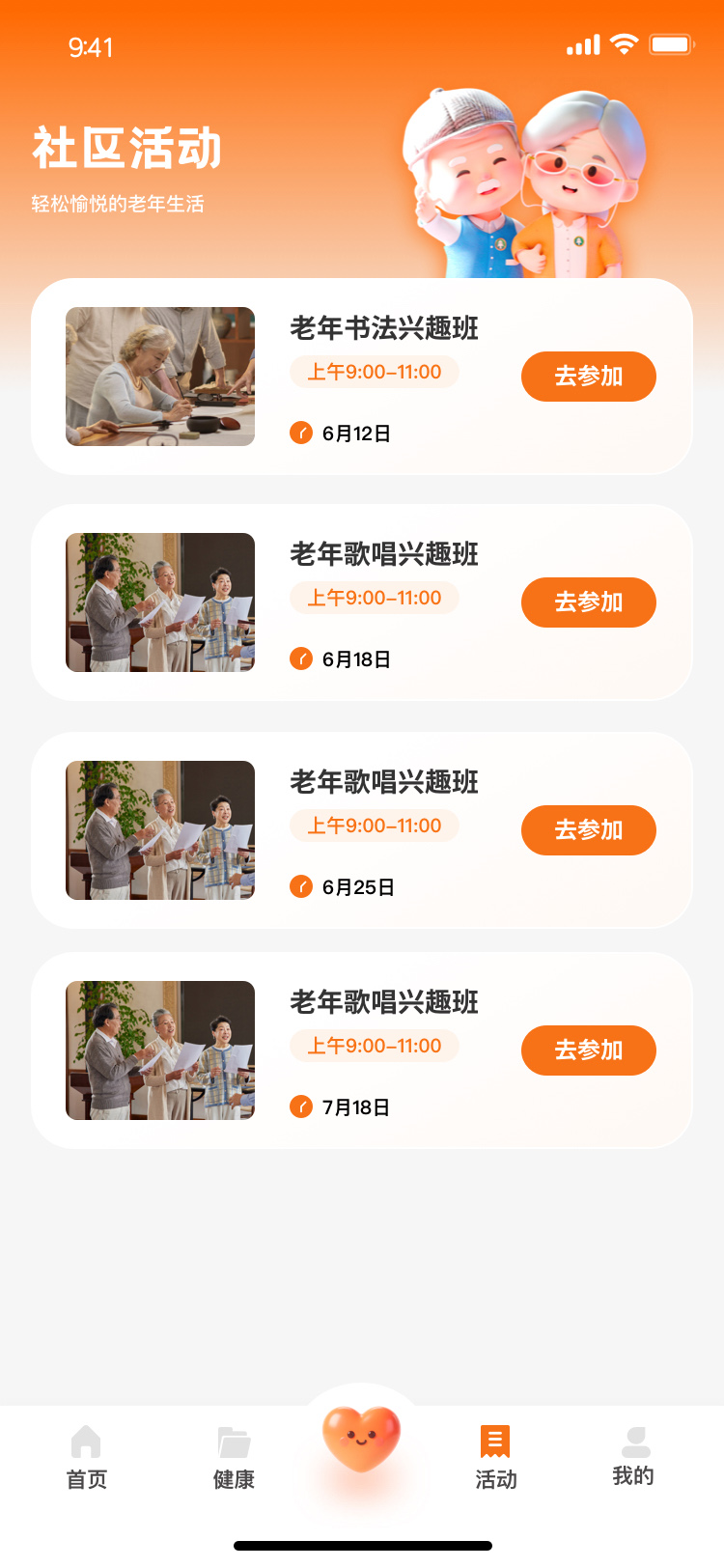
Task: Join the 老年书法兴趣班 on 6月12日
Action: [589, 377]
